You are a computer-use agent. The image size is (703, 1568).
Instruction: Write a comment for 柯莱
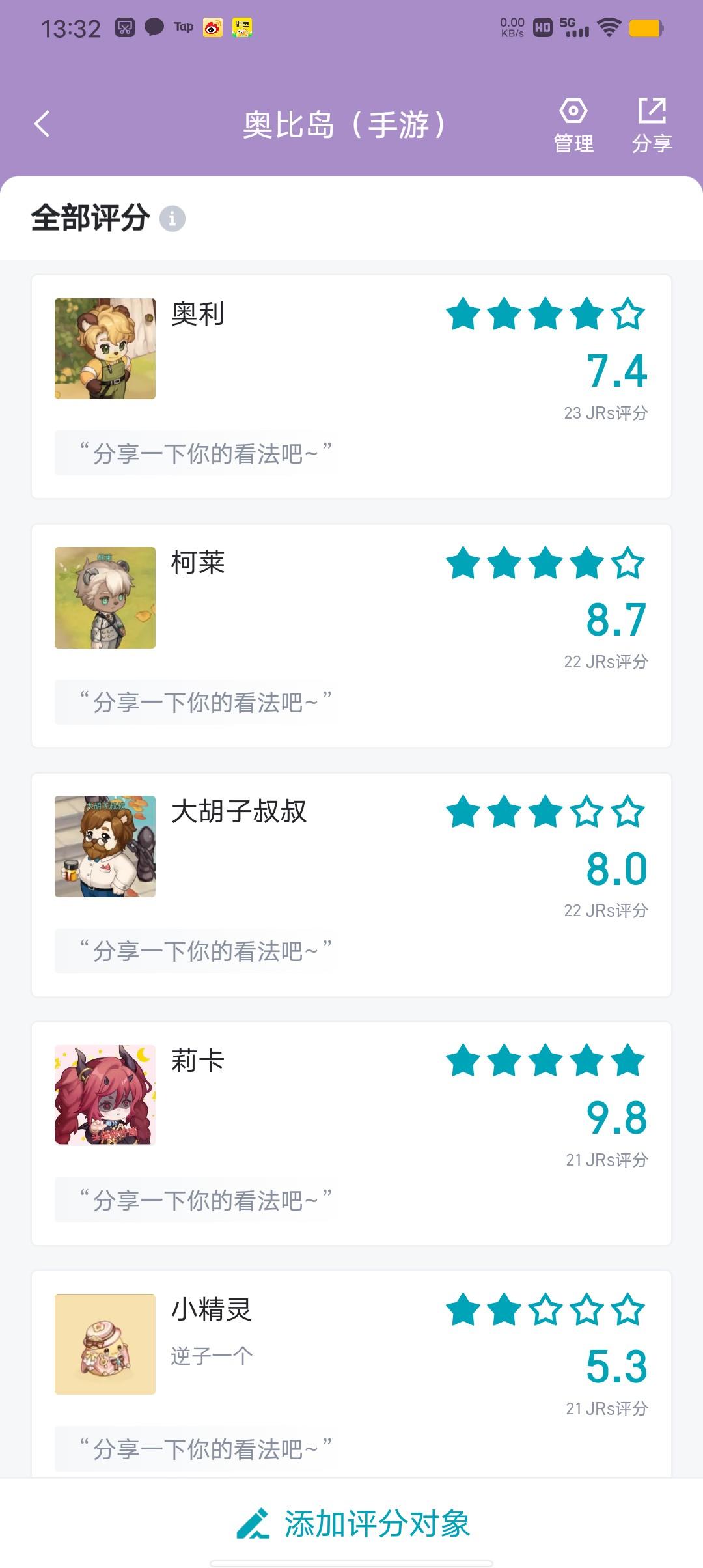pyautogui.click(x=207, y=702)
